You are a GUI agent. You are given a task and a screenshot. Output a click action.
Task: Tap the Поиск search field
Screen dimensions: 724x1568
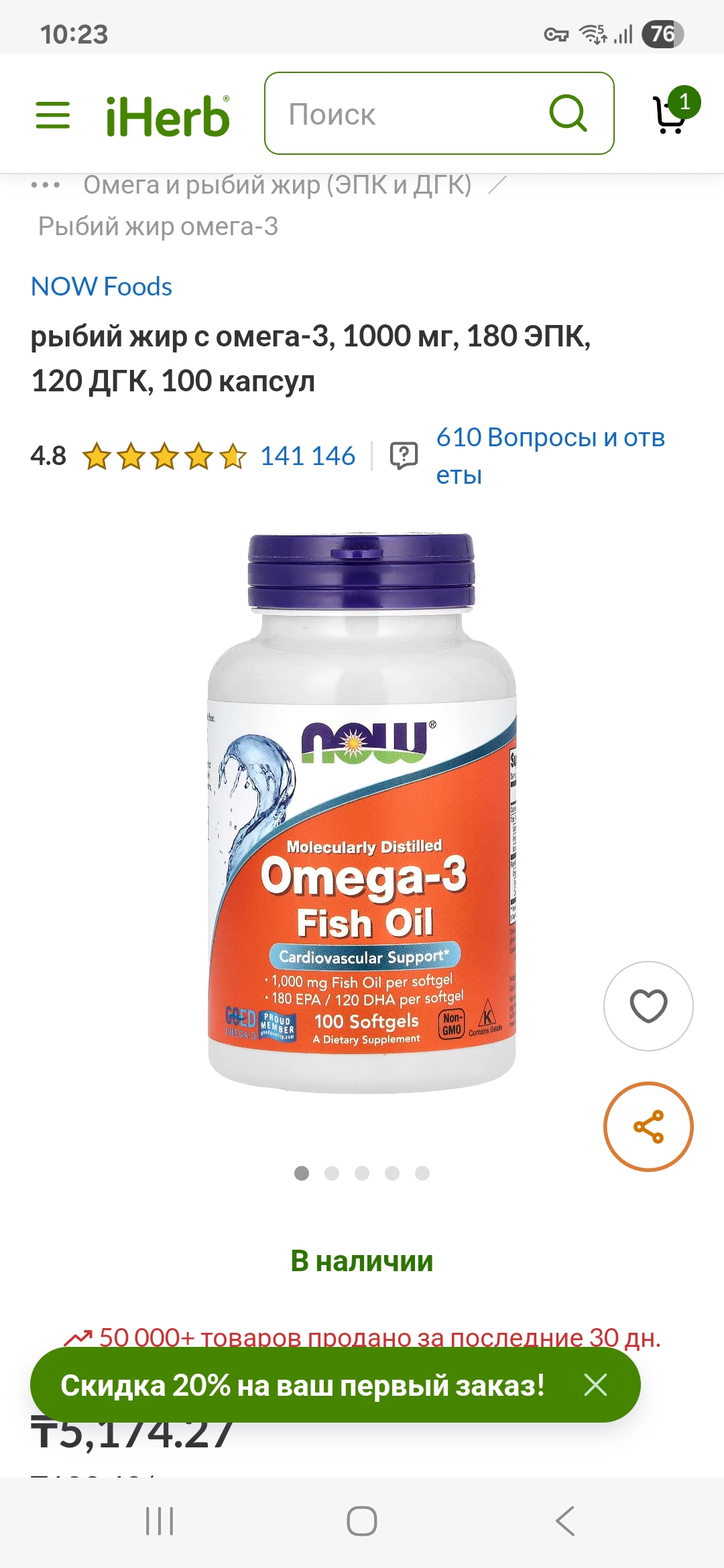(409, 114)
